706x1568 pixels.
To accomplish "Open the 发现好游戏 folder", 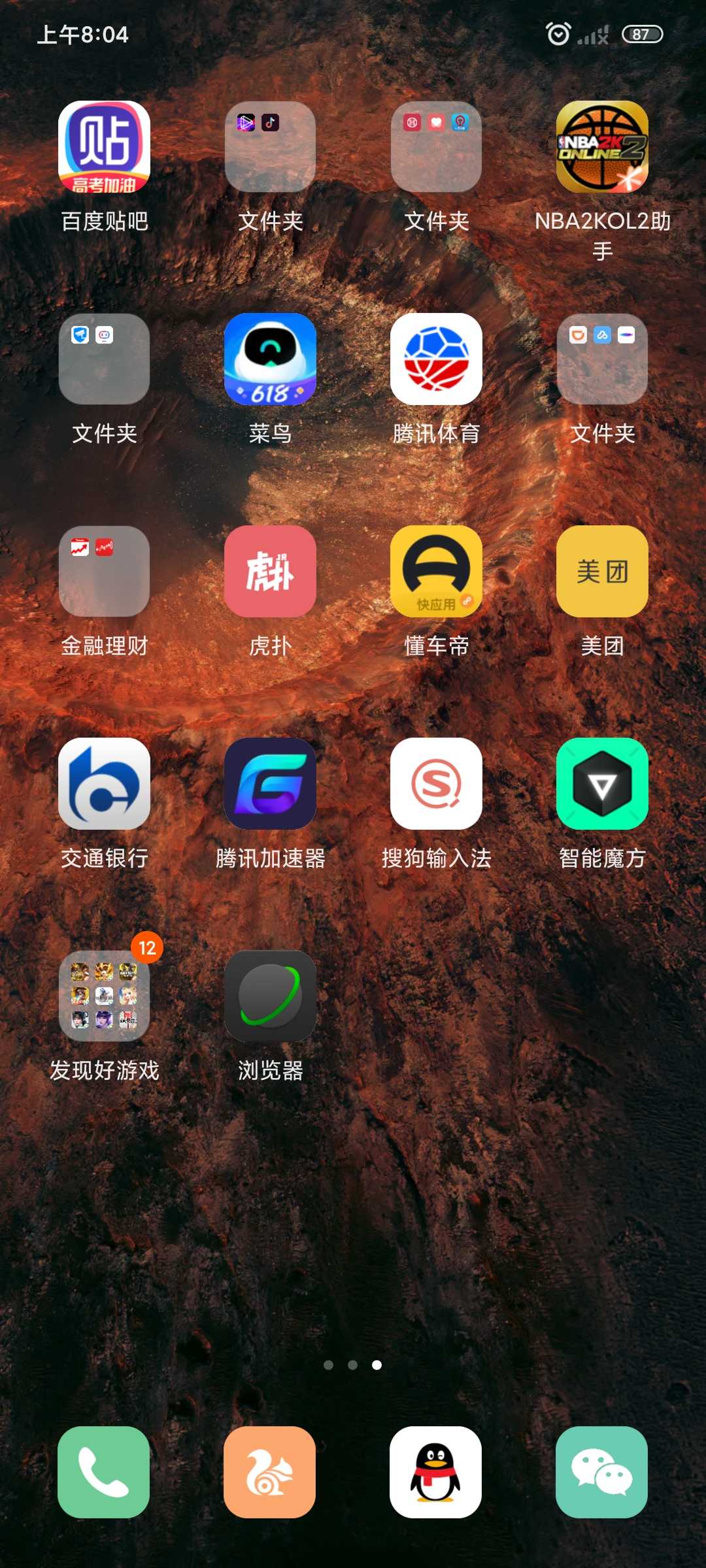I will 104,996.
